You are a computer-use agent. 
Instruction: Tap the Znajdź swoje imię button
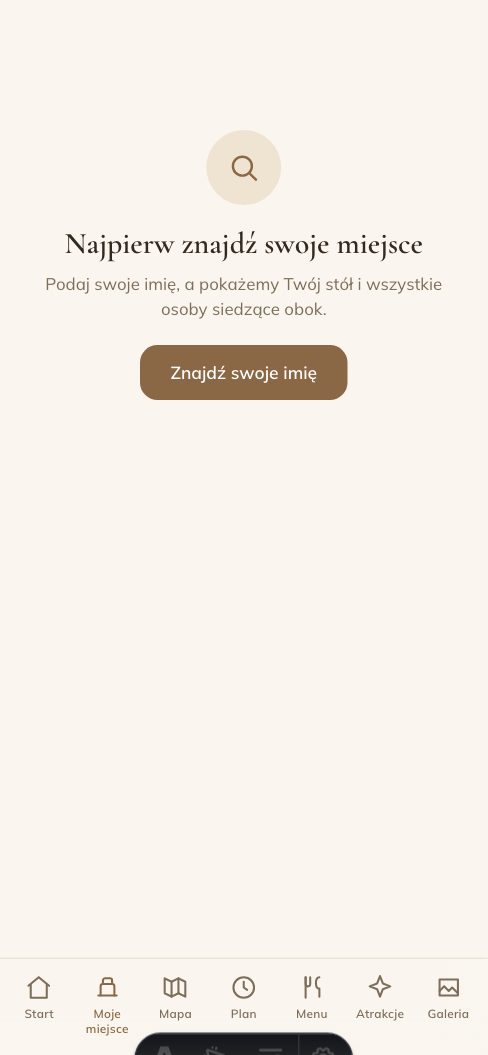244,373
